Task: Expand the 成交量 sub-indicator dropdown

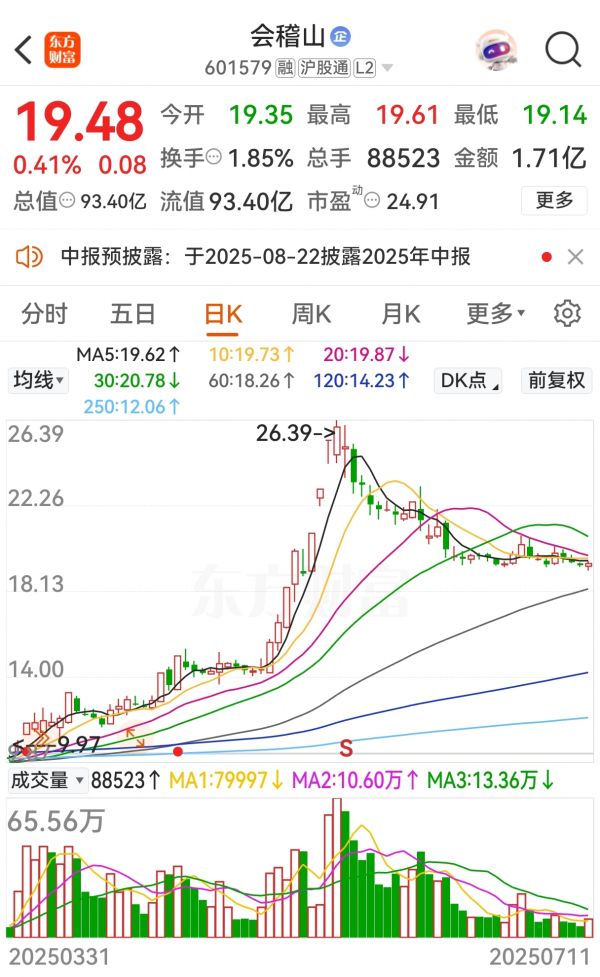Action: pos(46,780)
